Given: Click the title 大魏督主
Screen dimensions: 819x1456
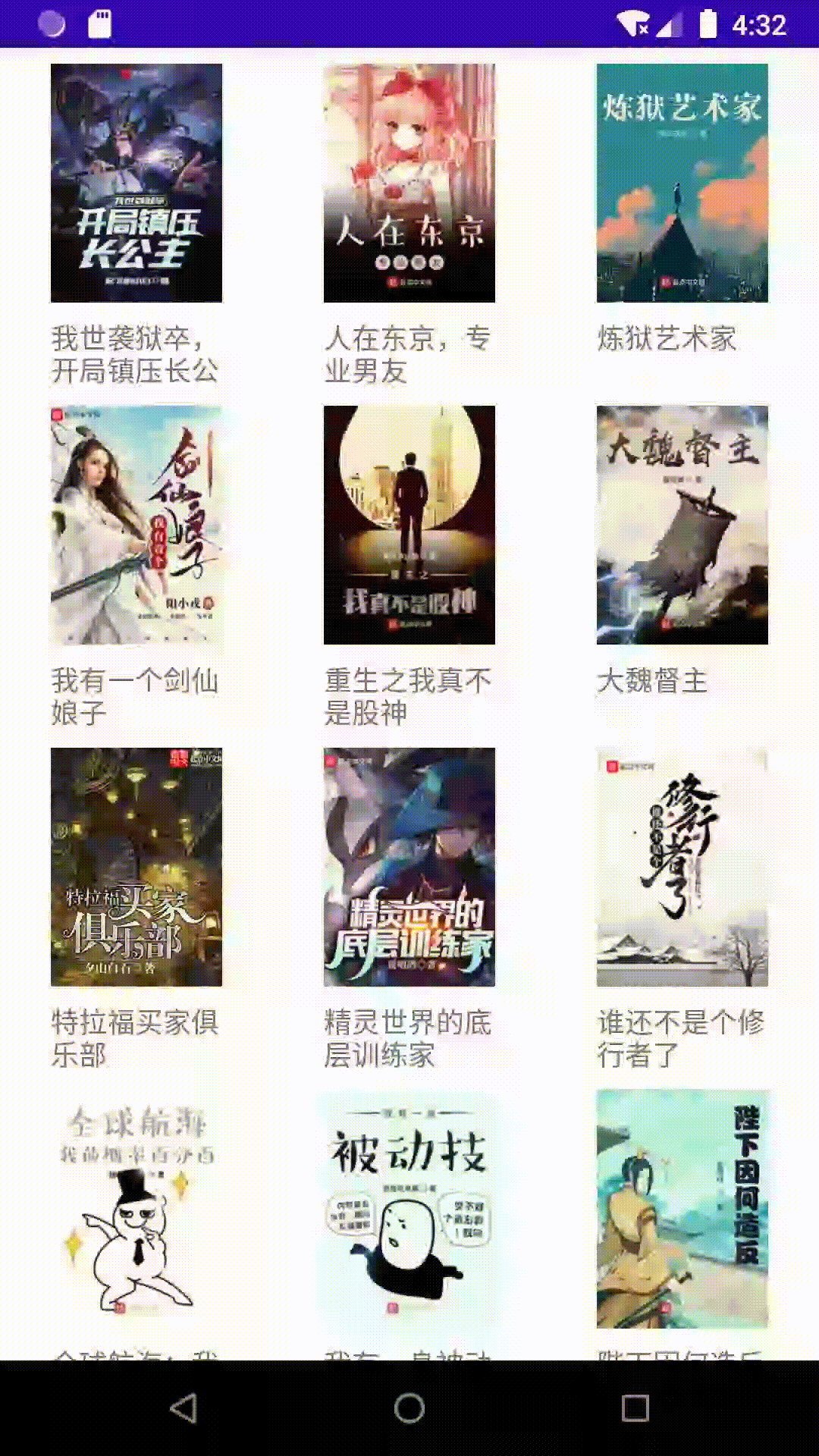Looking at the screenshot, I should 652,681.
